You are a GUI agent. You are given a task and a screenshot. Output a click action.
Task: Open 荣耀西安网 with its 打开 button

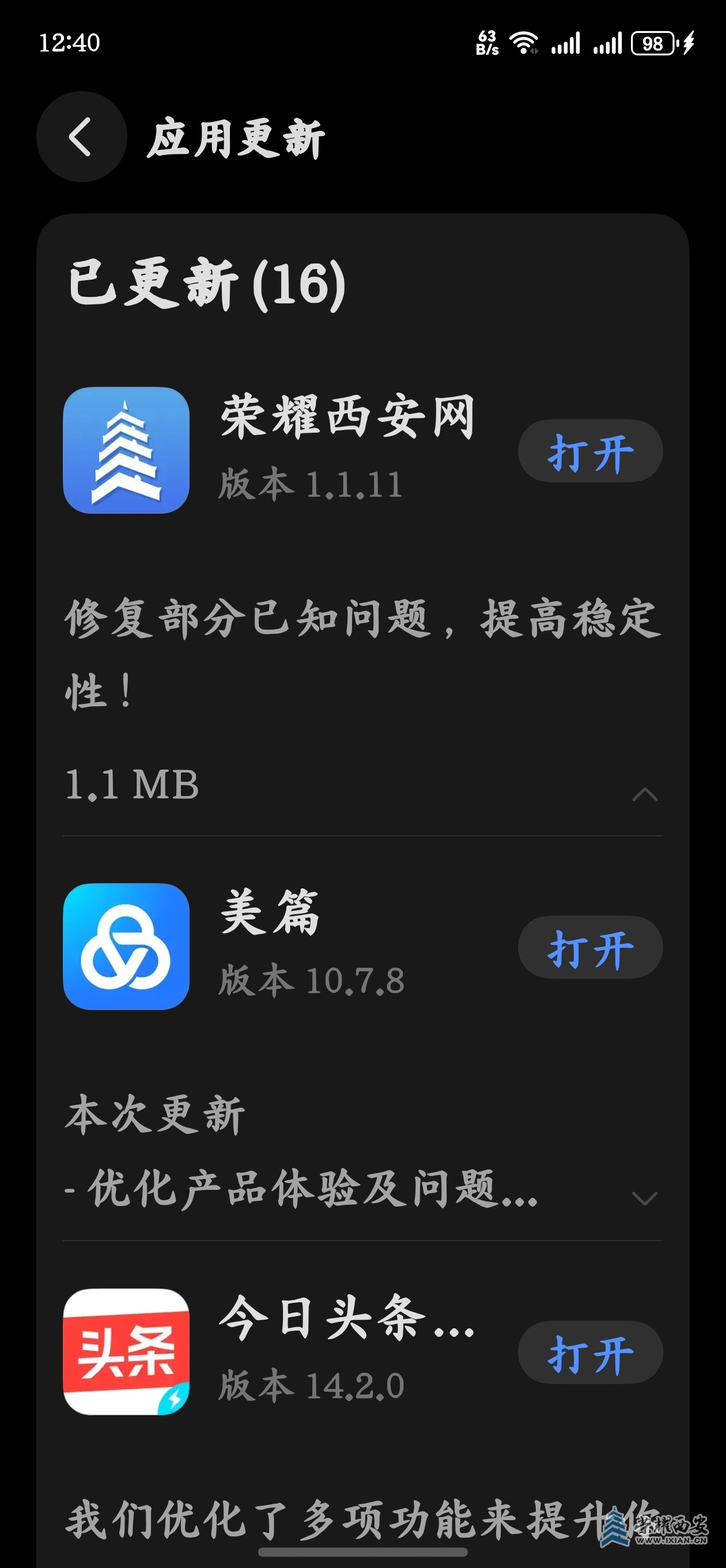[589, 451]
